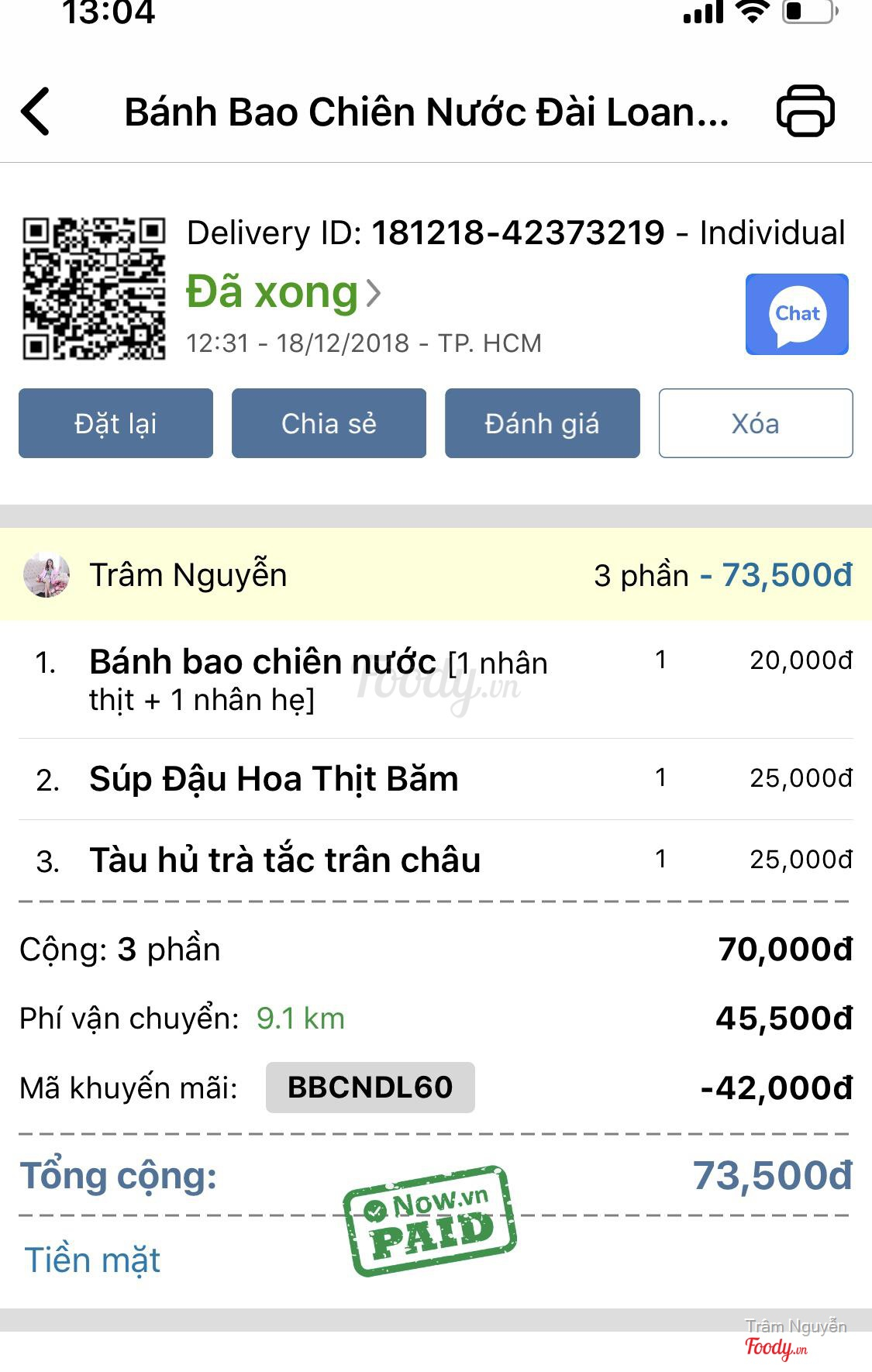Image resolution: width=872 pixels, height=1372 pixels.
Task: Print the order receipt
Action: click(x=805, y=112)
